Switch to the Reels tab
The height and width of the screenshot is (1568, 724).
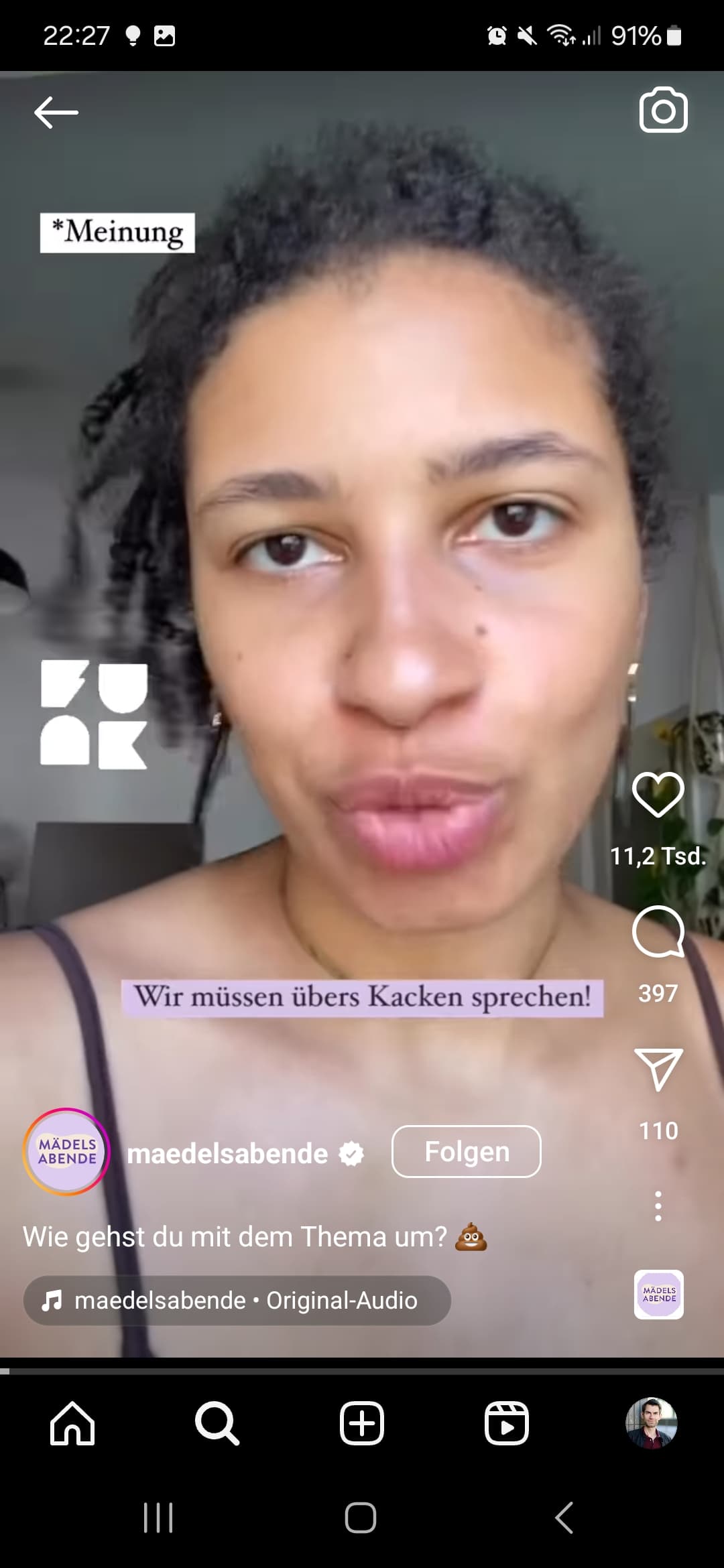[x=506, y=1423]
